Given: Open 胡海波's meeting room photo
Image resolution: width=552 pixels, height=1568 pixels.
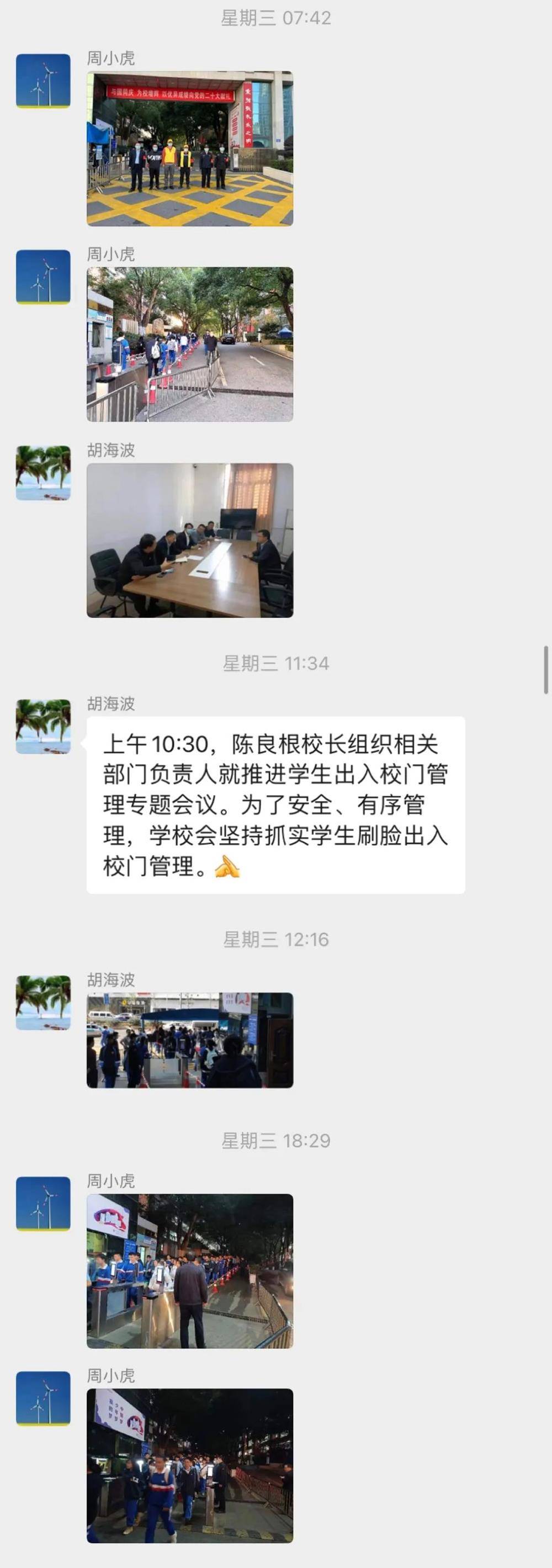Looking at the screenshot, I should point(189,540).
